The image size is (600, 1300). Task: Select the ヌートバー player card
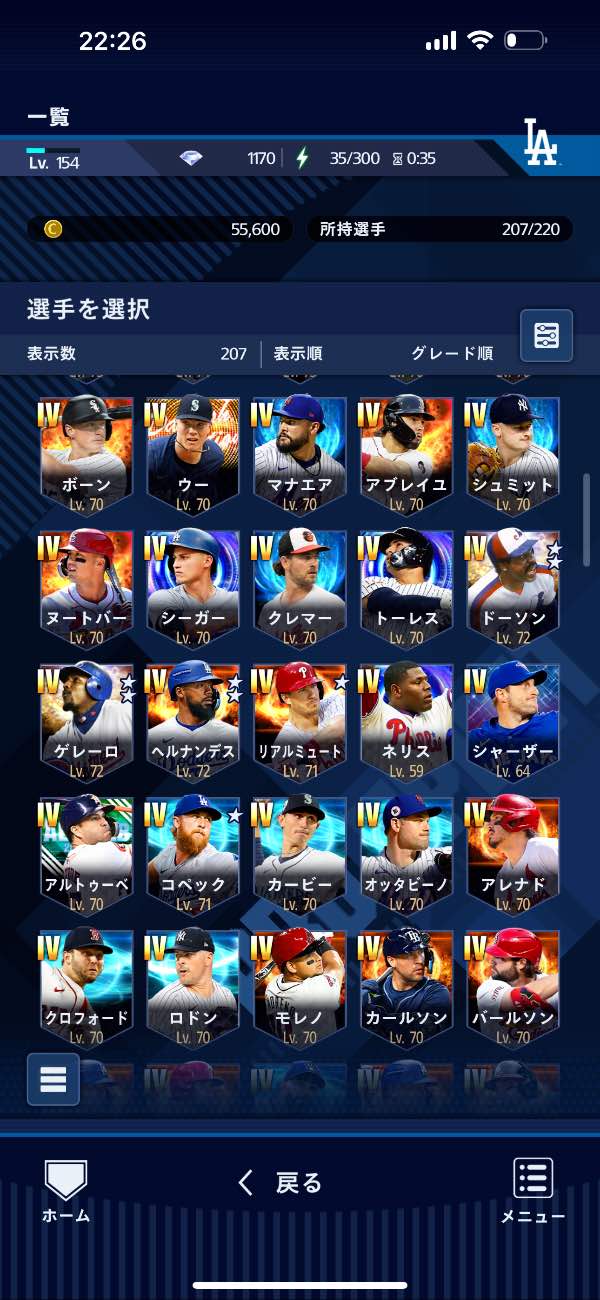tap(86, 589)
